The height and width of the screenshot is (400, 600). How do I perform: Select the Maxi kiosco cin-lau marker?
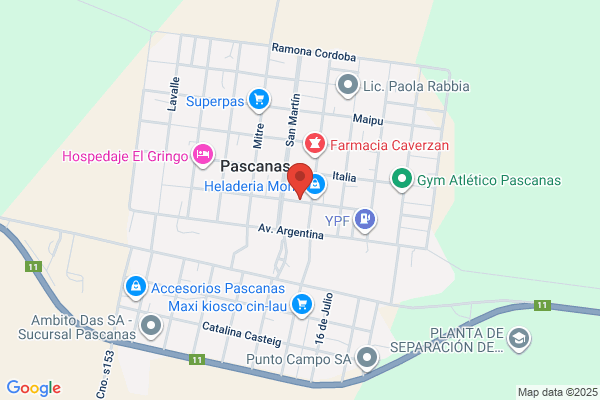tap(302, 305)
